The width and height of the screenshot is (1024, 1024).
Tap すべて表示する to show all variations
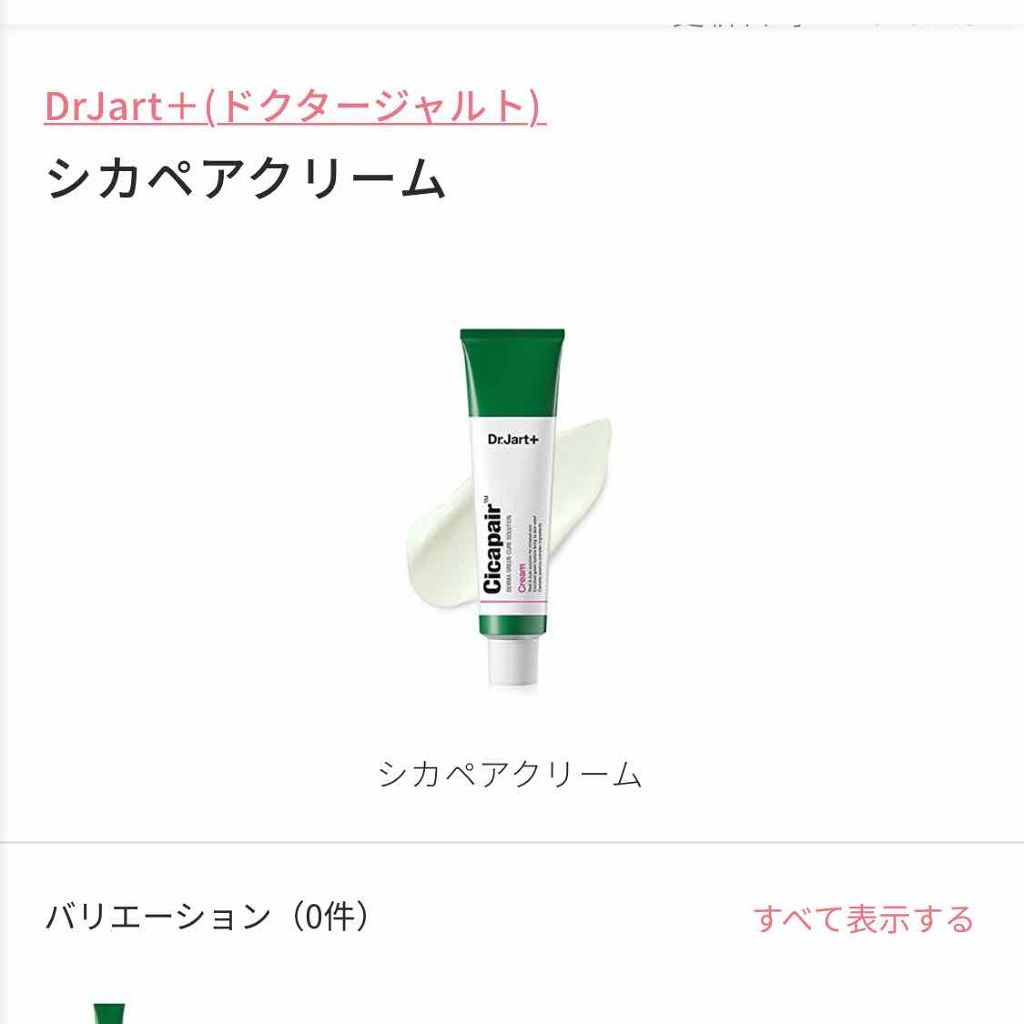[x=863, y=918]
